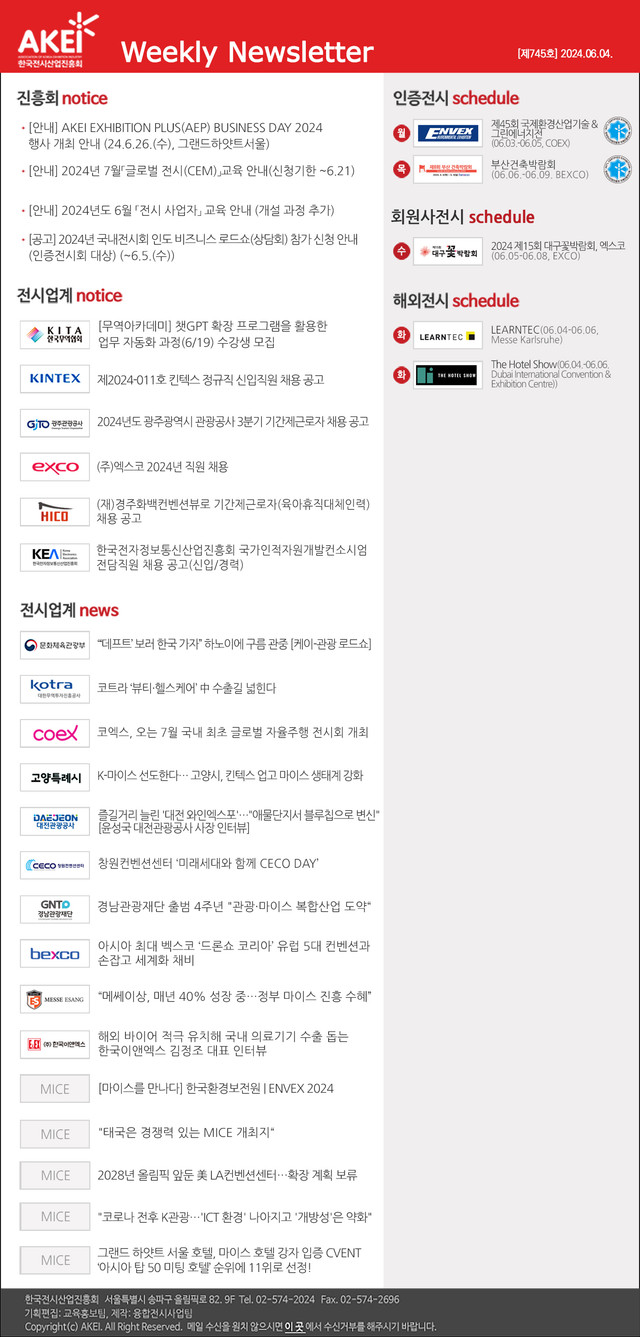Read the MESSE ESANG 40% growth article
Screen dimensions: 640x1337
(235, 996)
